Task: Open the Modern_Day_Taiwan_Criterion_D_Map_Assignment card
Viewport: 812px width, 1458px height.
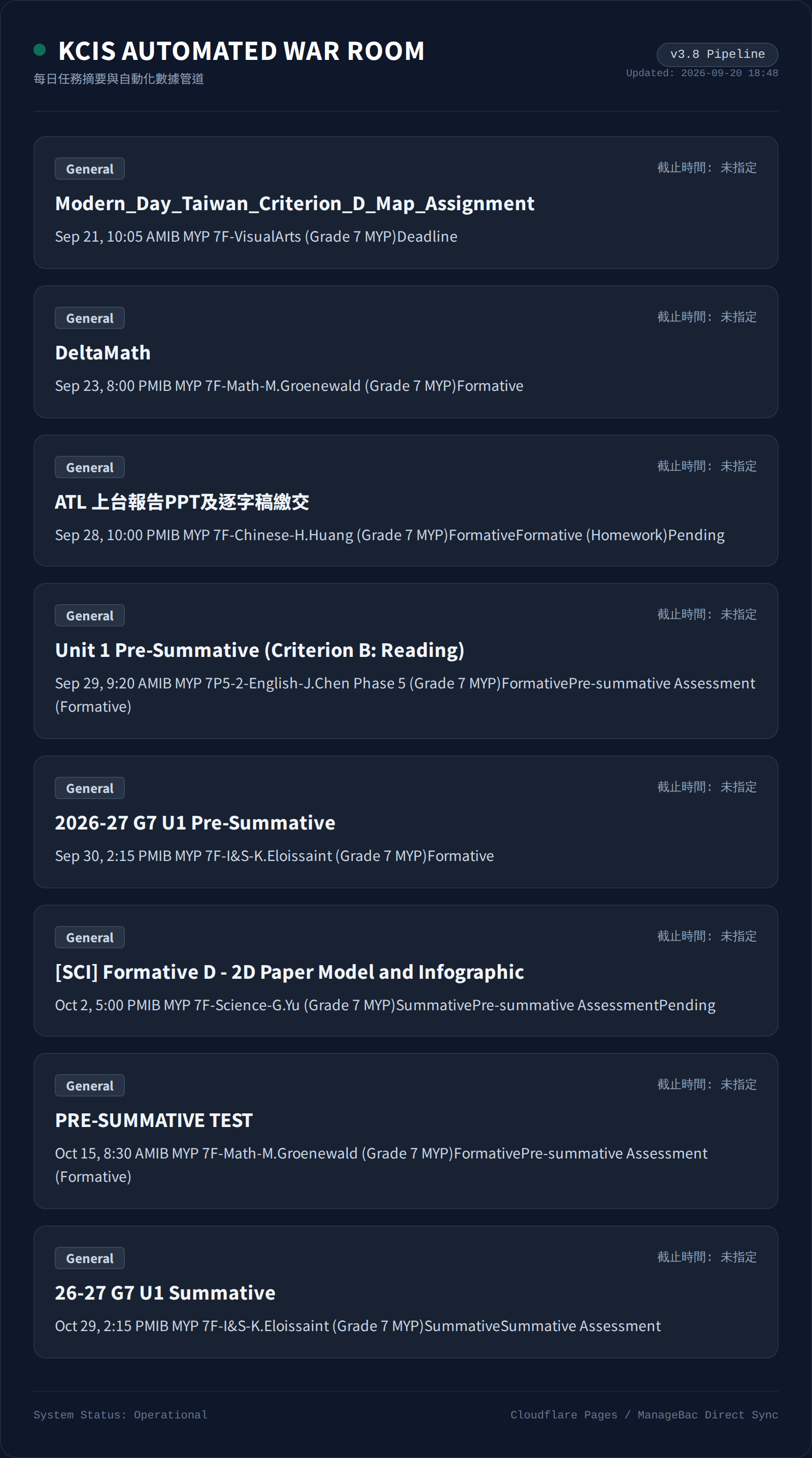Action: [405, 203]
